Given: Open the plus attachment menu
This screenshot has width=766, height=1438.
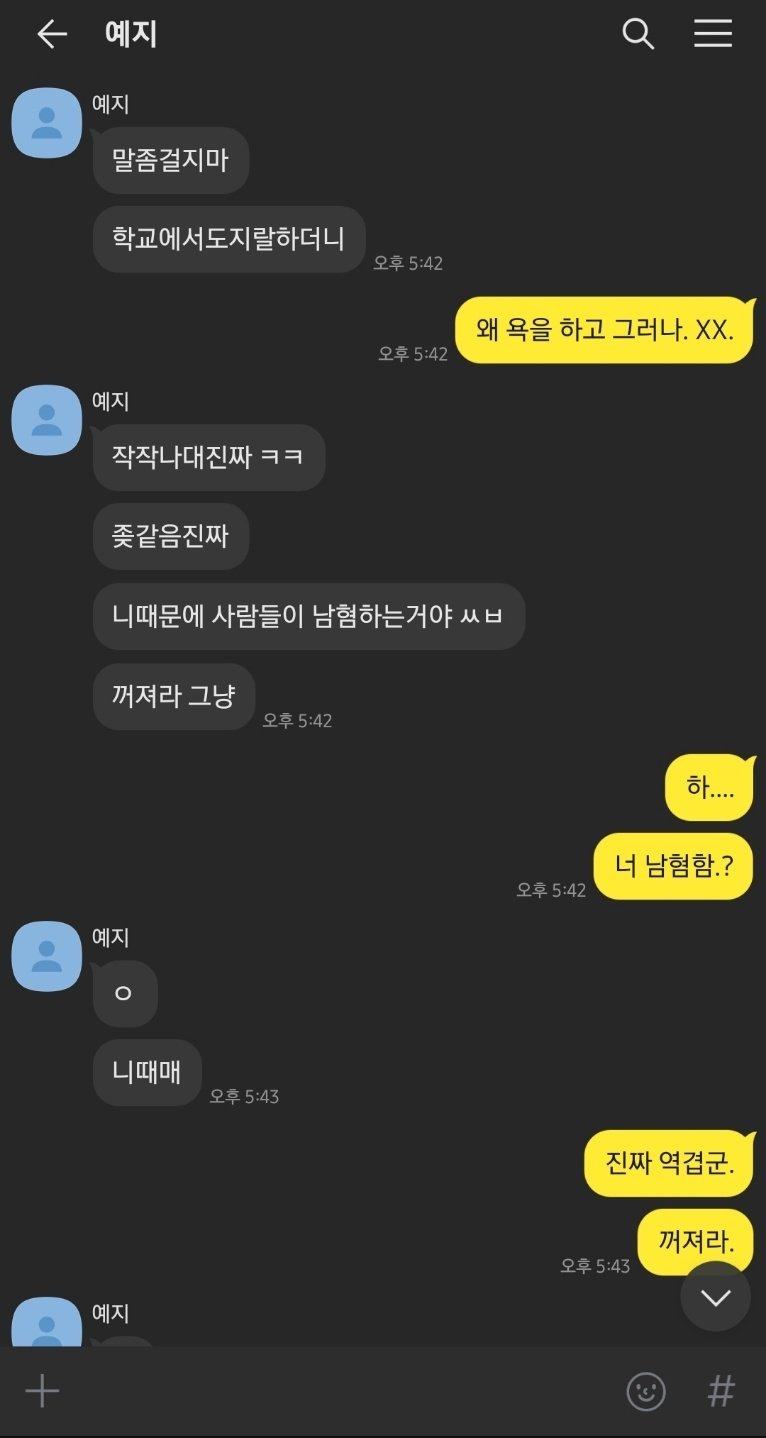Looking at the screenshot, I should (42, 1391).
